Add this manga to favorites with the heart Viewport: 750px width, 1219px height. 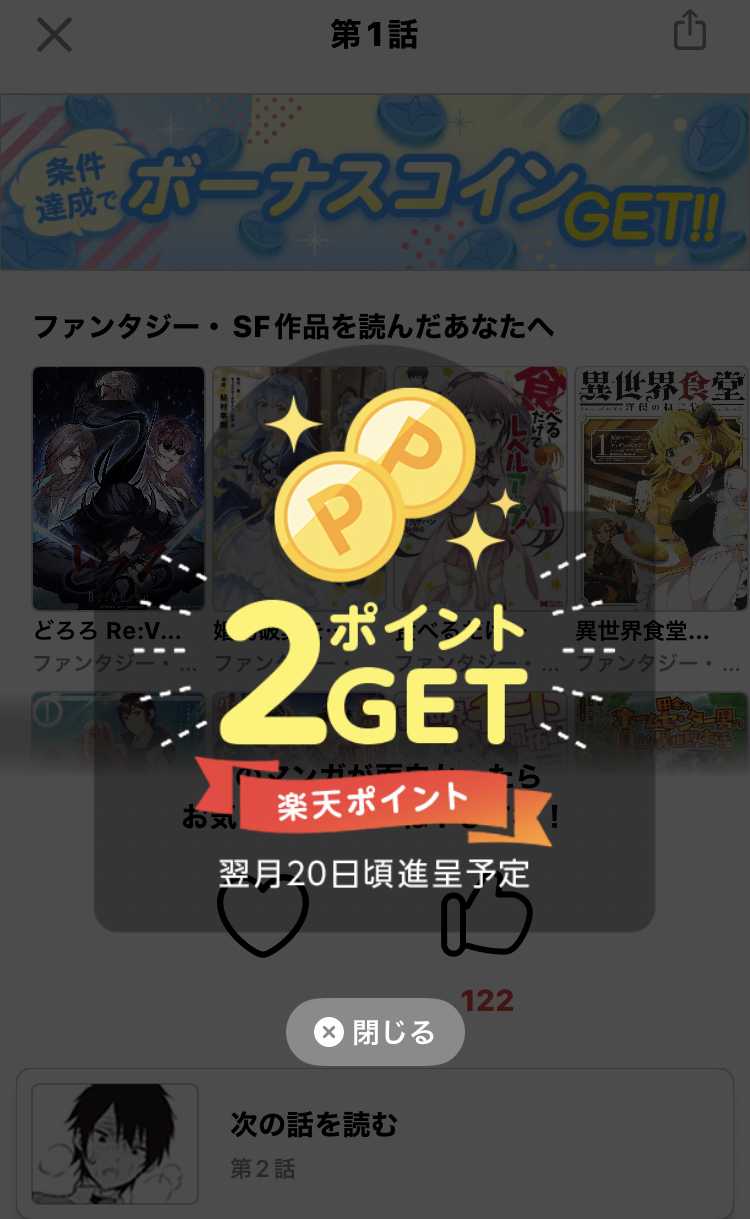point(263,917)
